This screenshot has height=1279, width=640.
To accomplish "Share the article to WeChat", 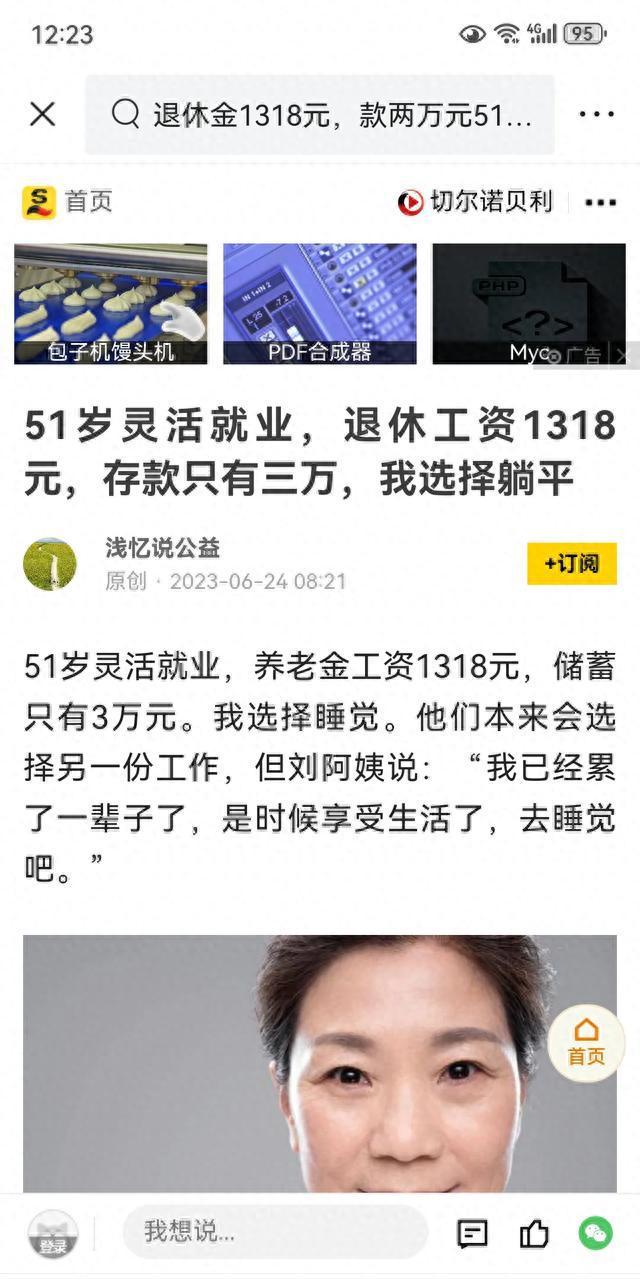I will [x=596, y=1233].
